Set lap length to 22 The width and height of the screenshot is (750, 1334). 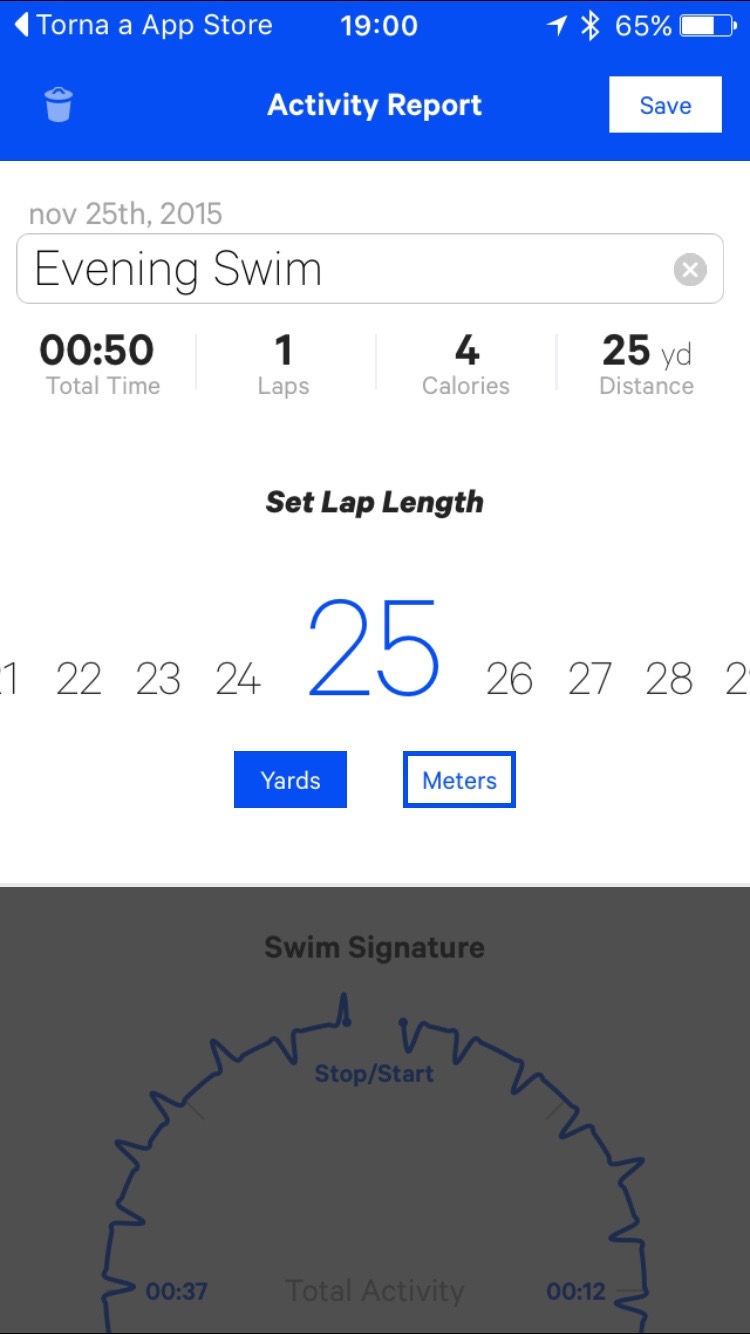coord(79,680)
